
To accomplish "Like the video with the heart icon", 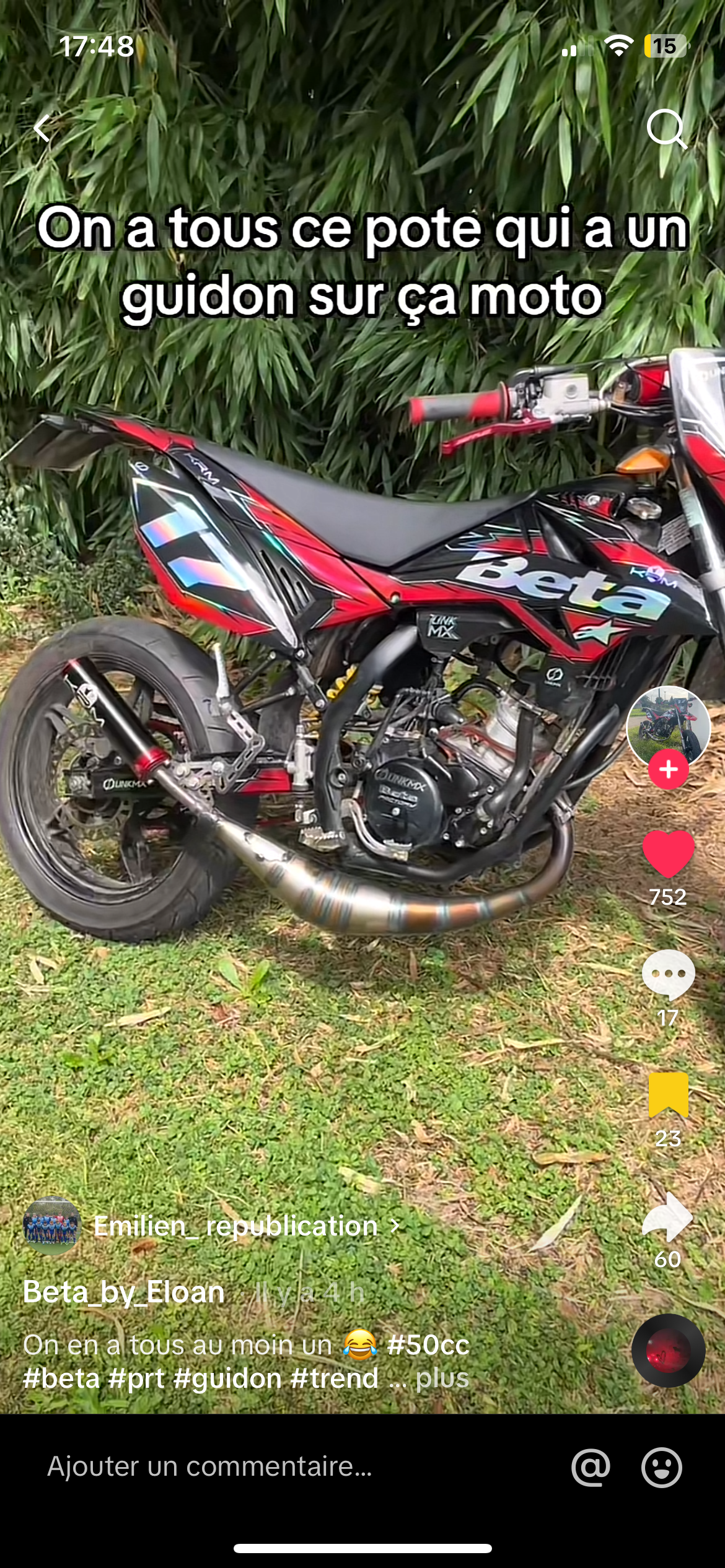I will tap(668, 853).
